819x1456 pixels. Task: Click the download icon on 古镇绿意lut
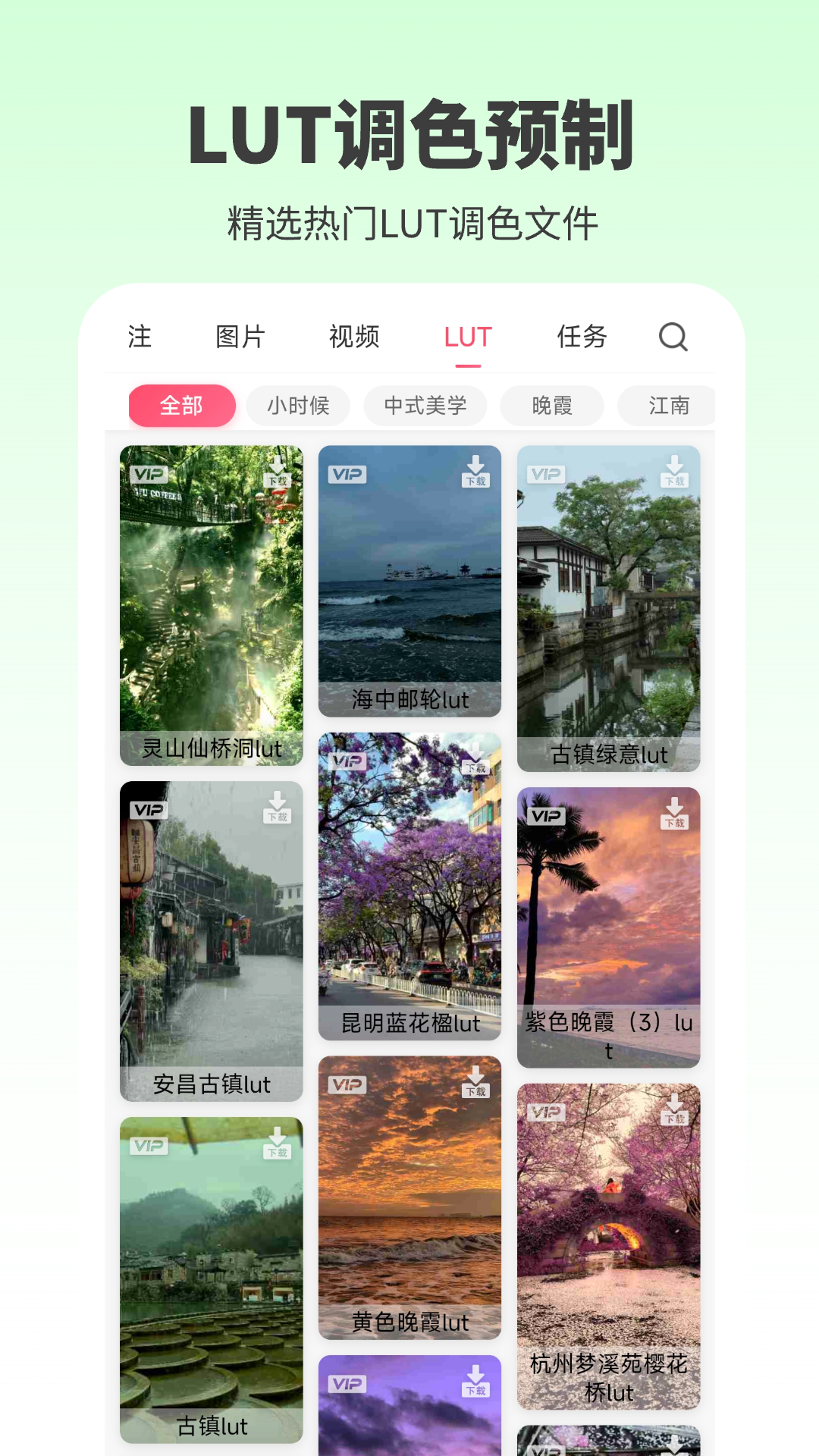point(675,472)
